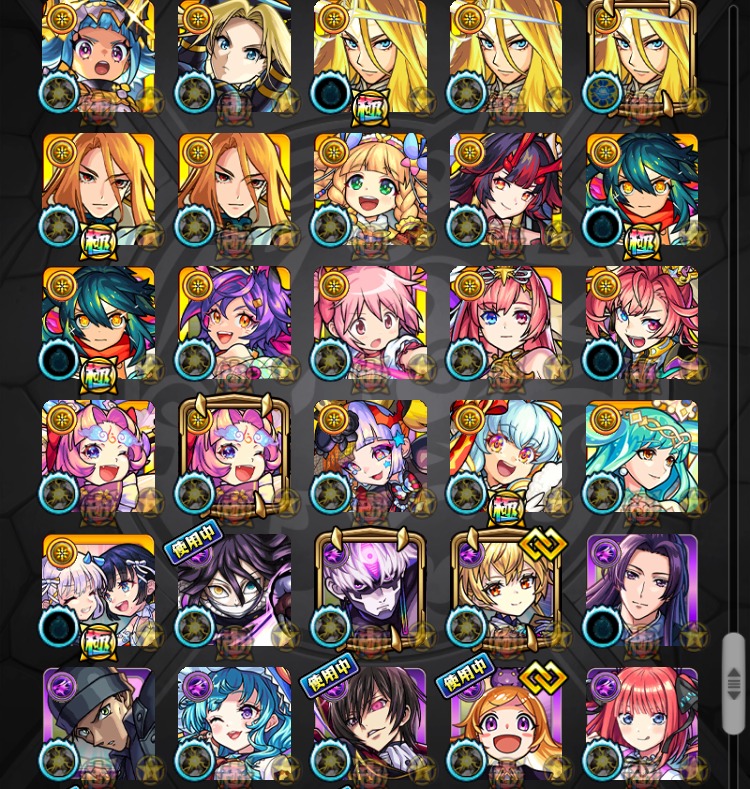Open the tile showing two girls together
This screenshot has height=789, width=750.
point(98,591)
